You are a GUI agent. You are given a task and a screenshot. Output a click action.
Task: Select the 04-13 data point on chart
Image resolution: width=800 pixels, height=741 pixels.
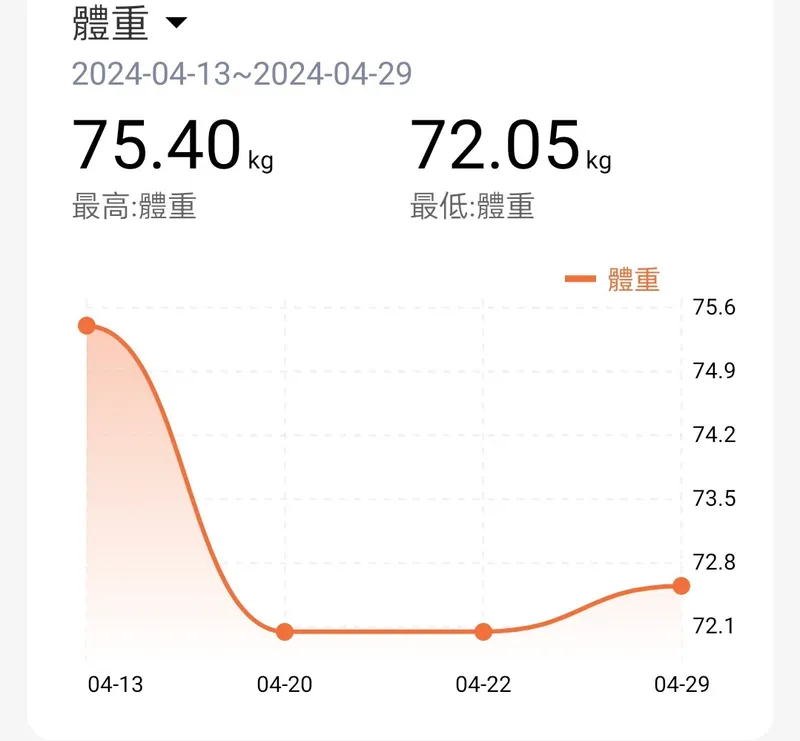(x=87, y=325)
